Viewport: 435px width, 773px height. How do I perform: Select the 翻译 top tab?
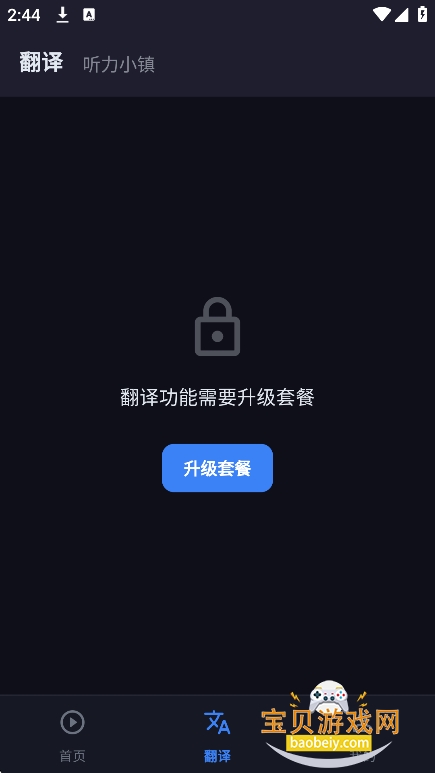click(41, 63)
